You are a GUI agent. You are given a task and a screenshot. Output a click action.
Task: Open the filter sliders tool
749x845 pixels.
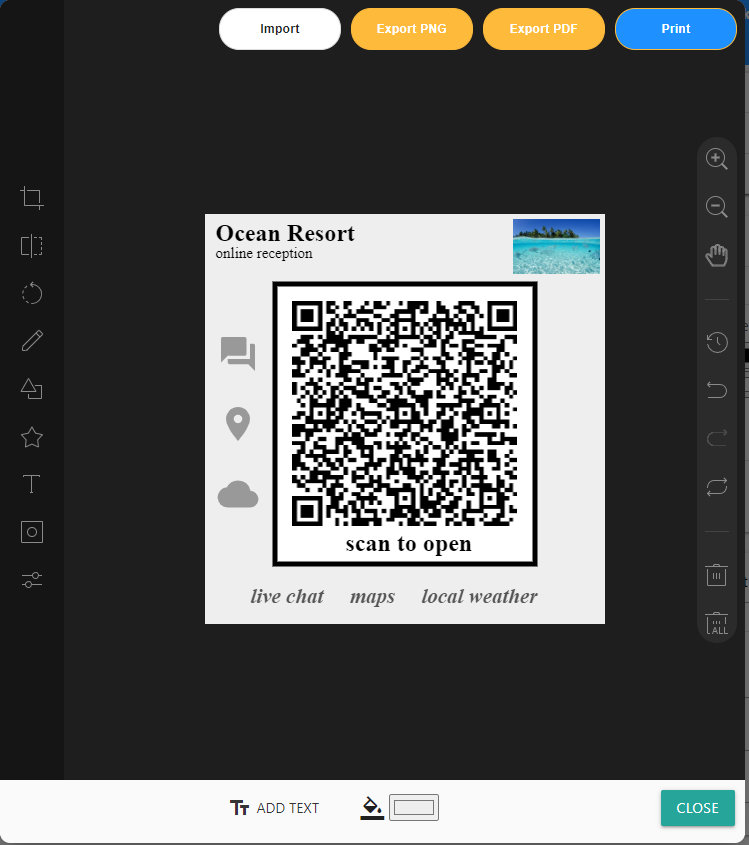tap(32, 580)
